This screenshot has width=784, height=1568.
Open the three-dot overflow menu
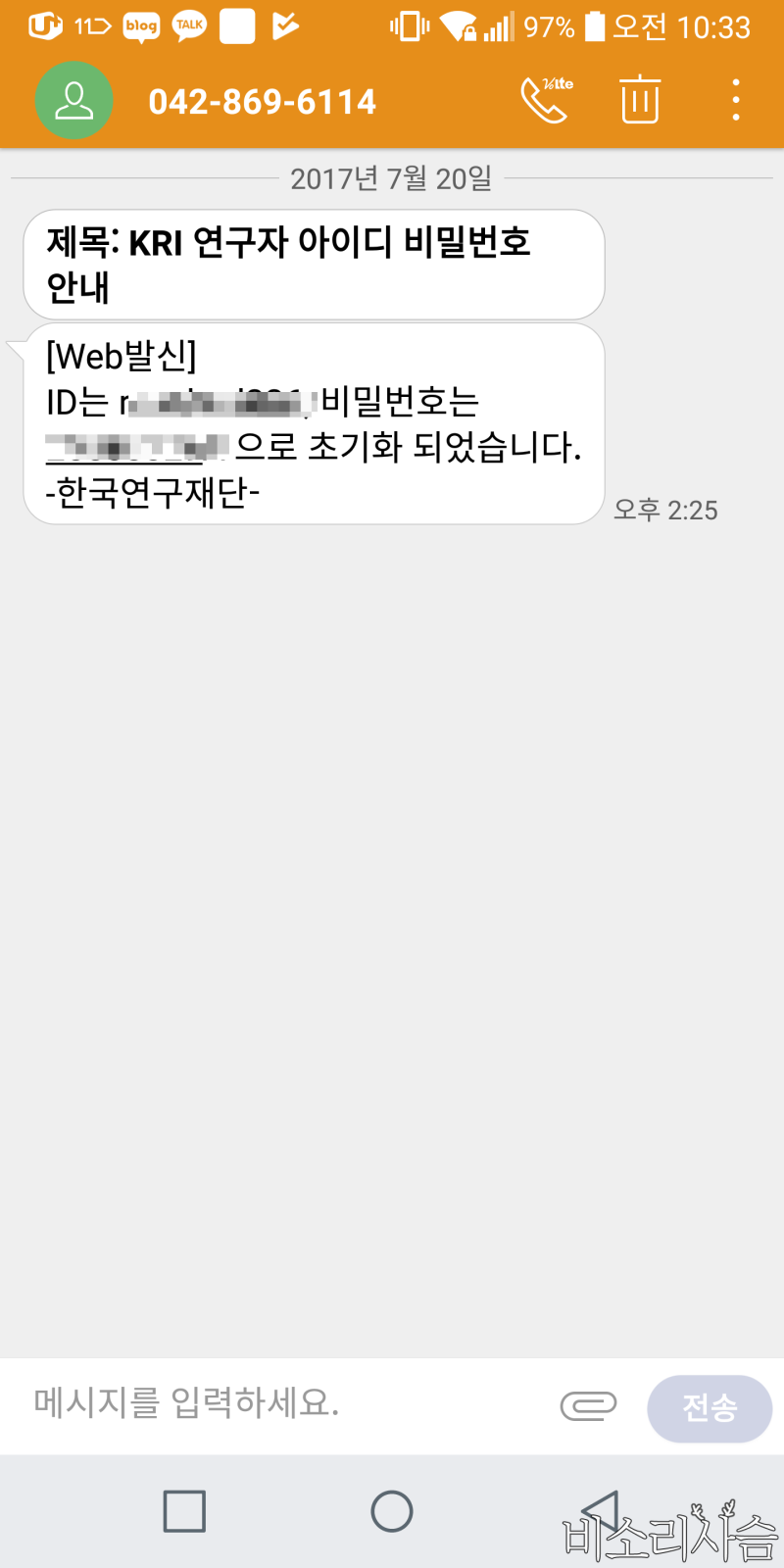[734, 99]
